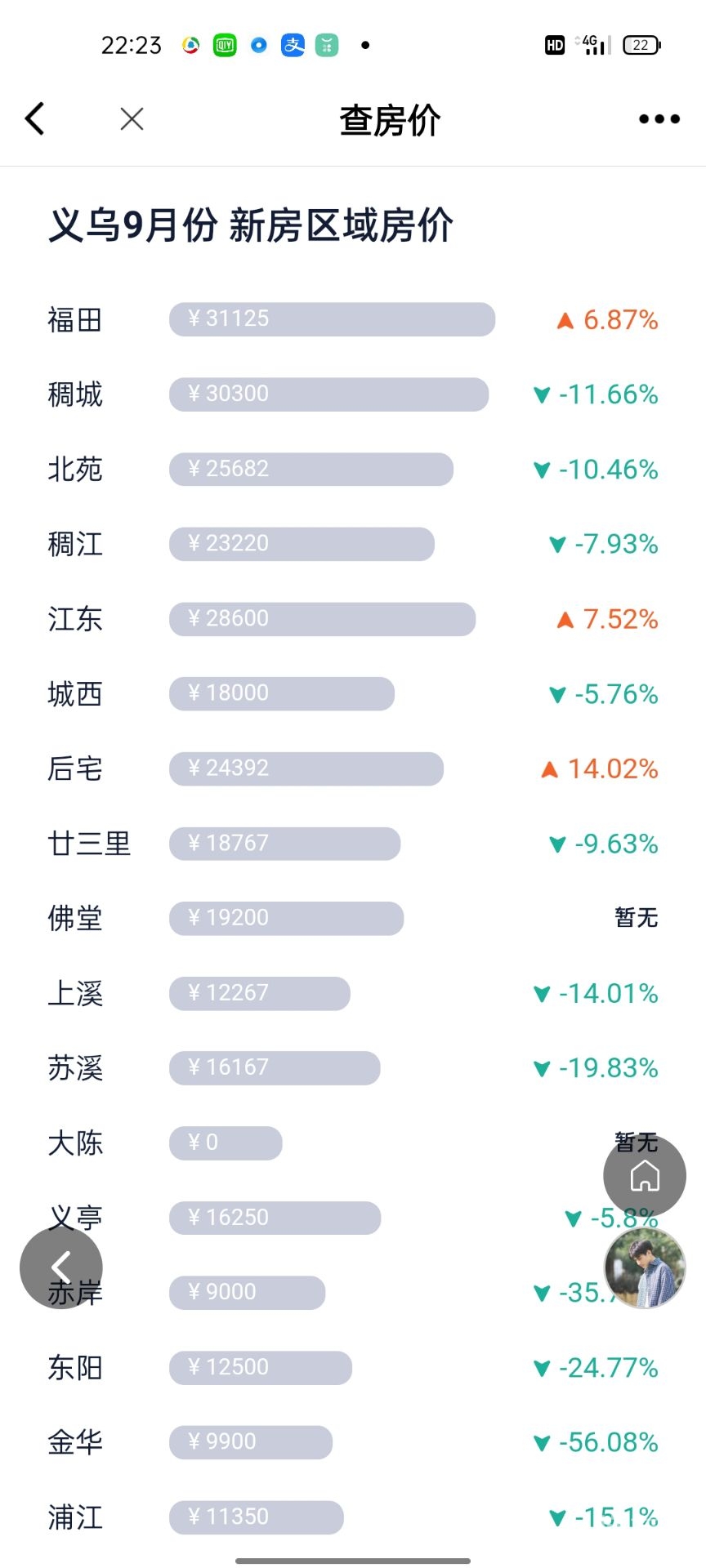Open the three-dot overflow menu
This screenshot has width=706, height=1568.
coord(659,119)
